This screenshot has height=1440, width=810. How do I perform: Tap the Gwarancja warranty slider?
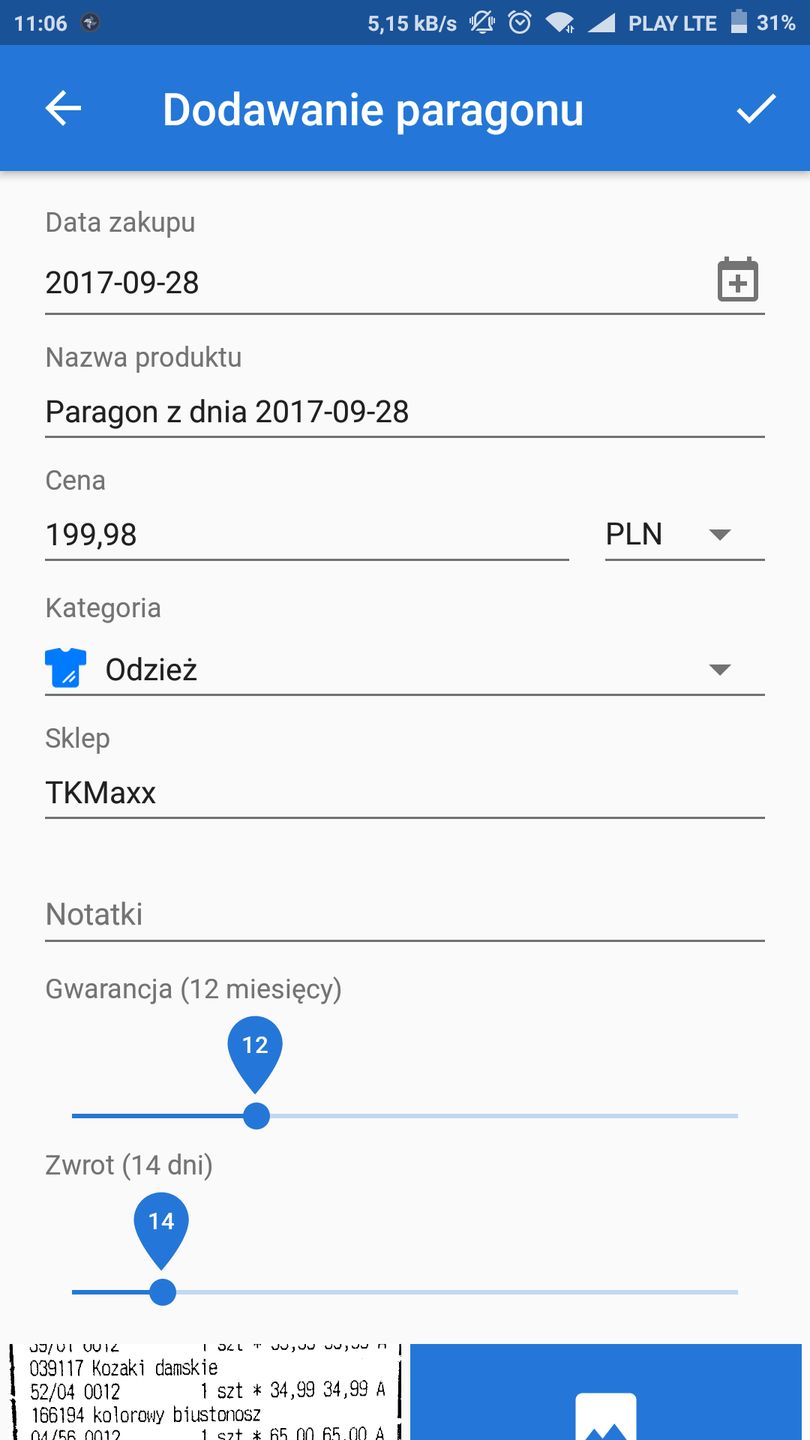coord(404,1115)
